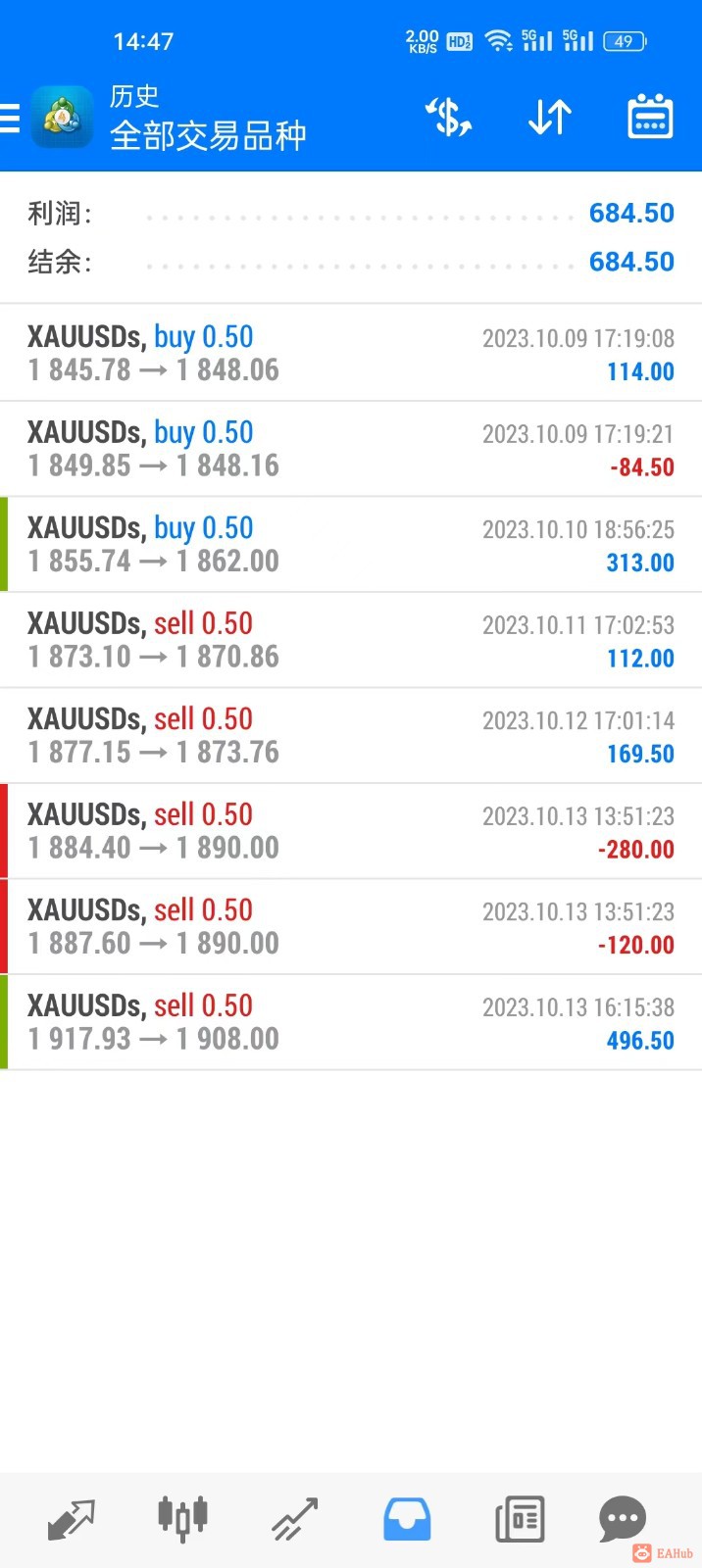Open the News tab
Screen dimensions: 702x1568
519,1518
